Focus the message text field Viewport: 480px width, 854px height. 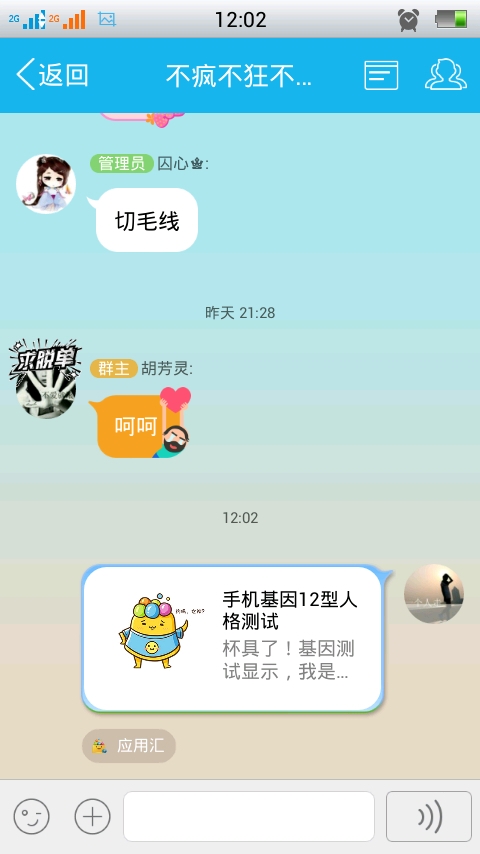point(249,816)
